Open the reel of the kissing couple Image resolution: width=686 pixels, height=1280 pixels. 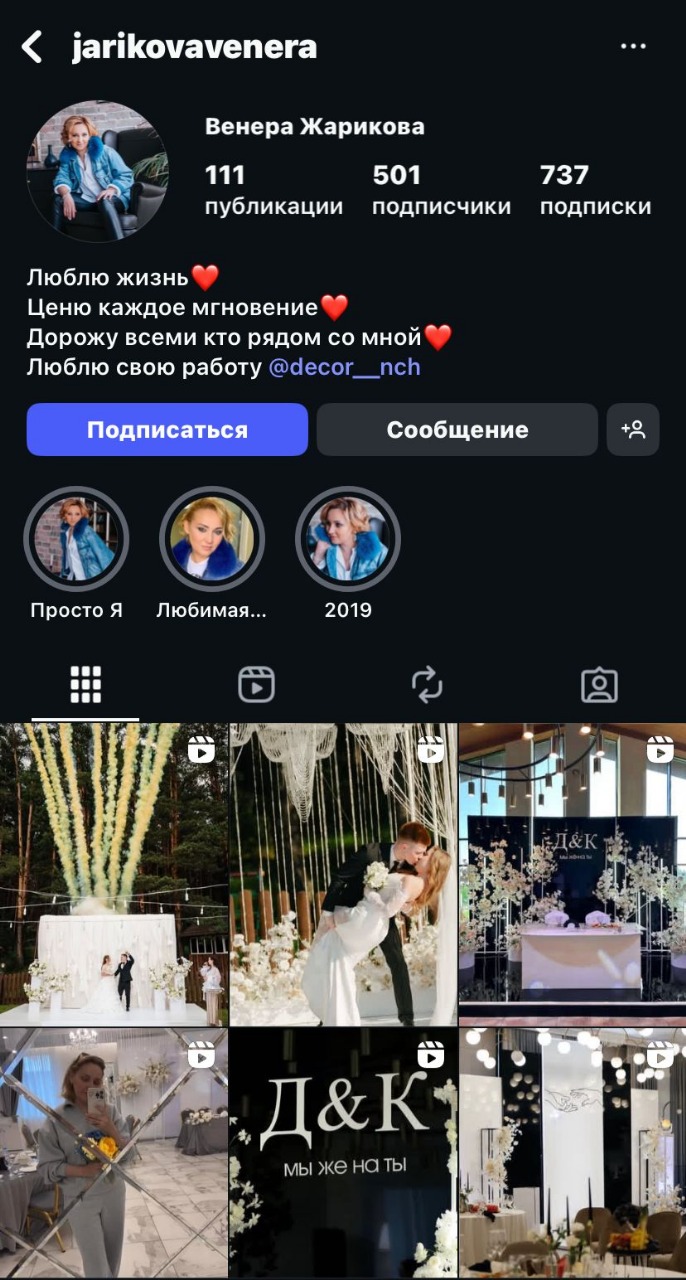coord(343,874)
